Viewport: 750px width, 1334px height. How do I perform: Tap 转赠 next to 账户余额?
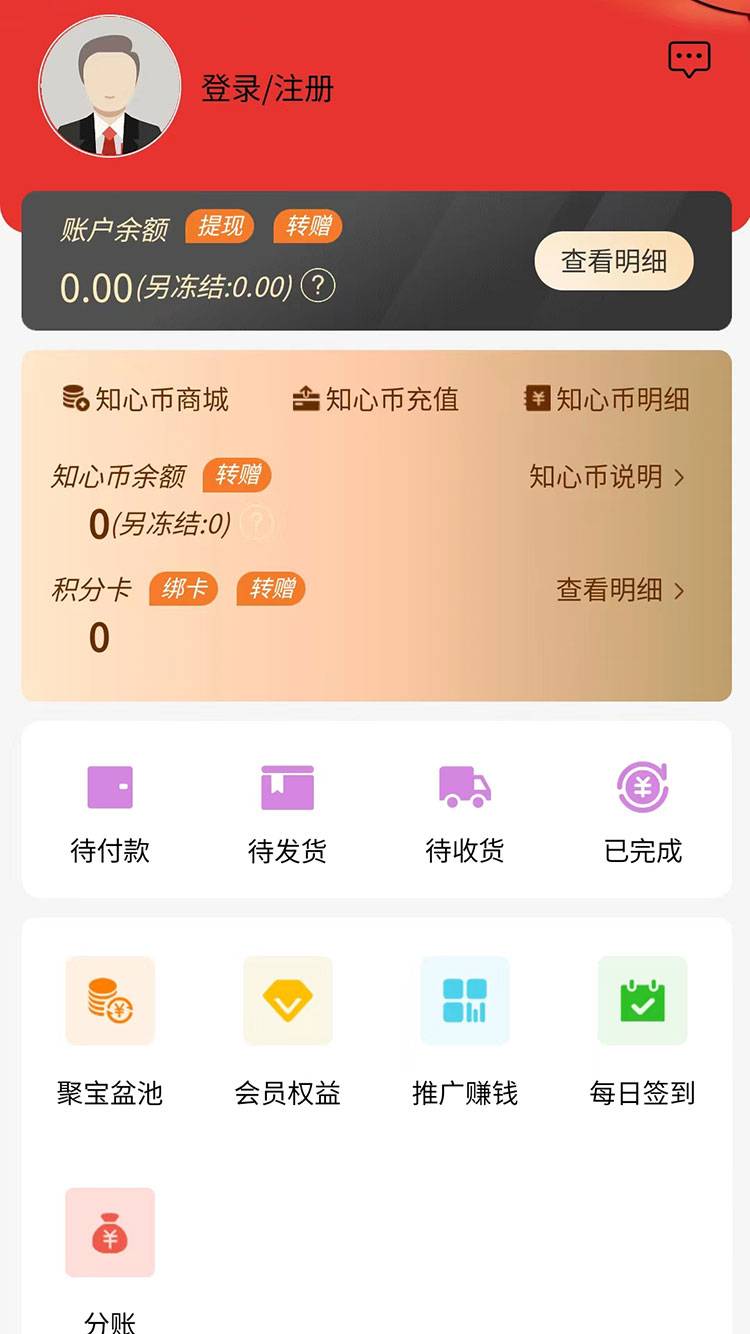[x=308, y=226]
